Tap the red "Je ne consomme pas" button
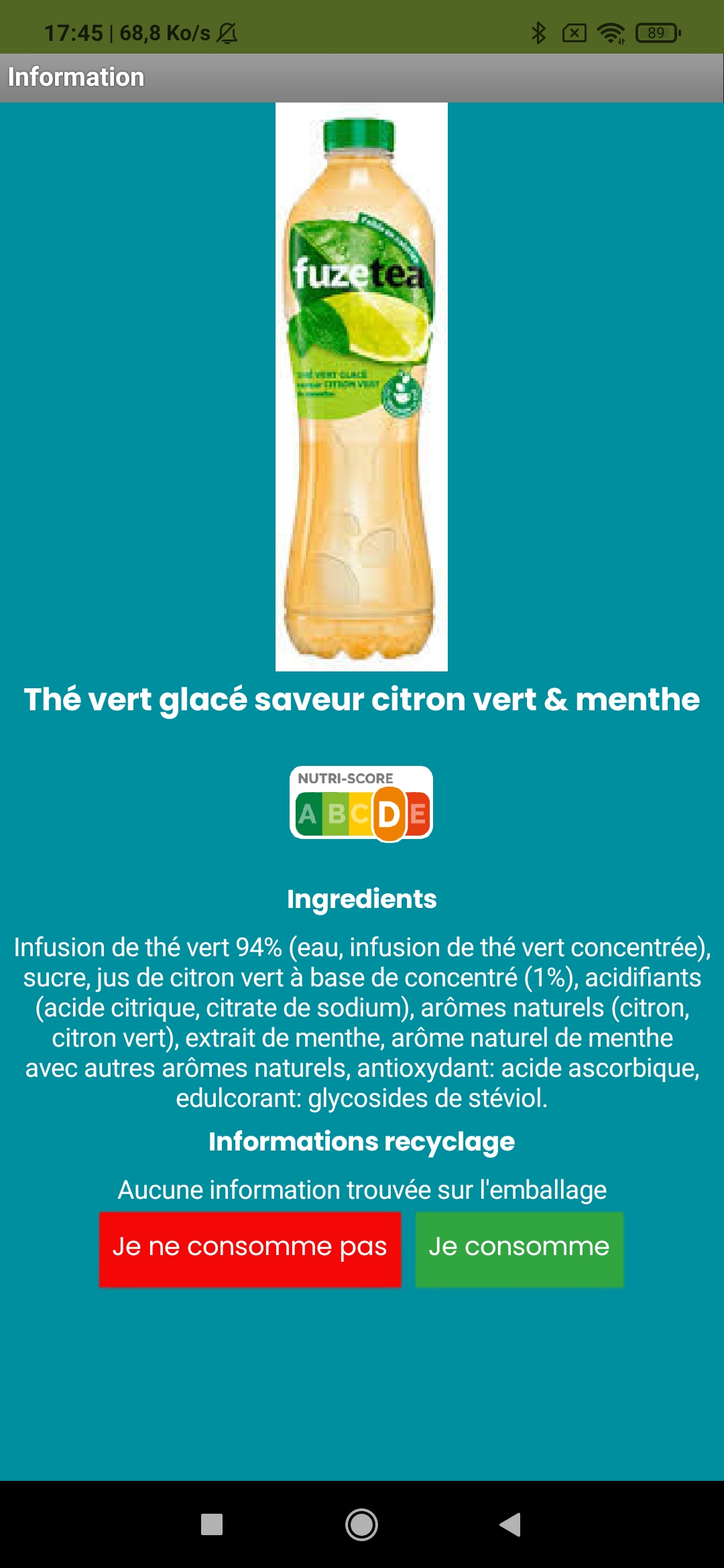Image resolution: width=724 pixels, height=1568 pixels. pos(250,1249)
